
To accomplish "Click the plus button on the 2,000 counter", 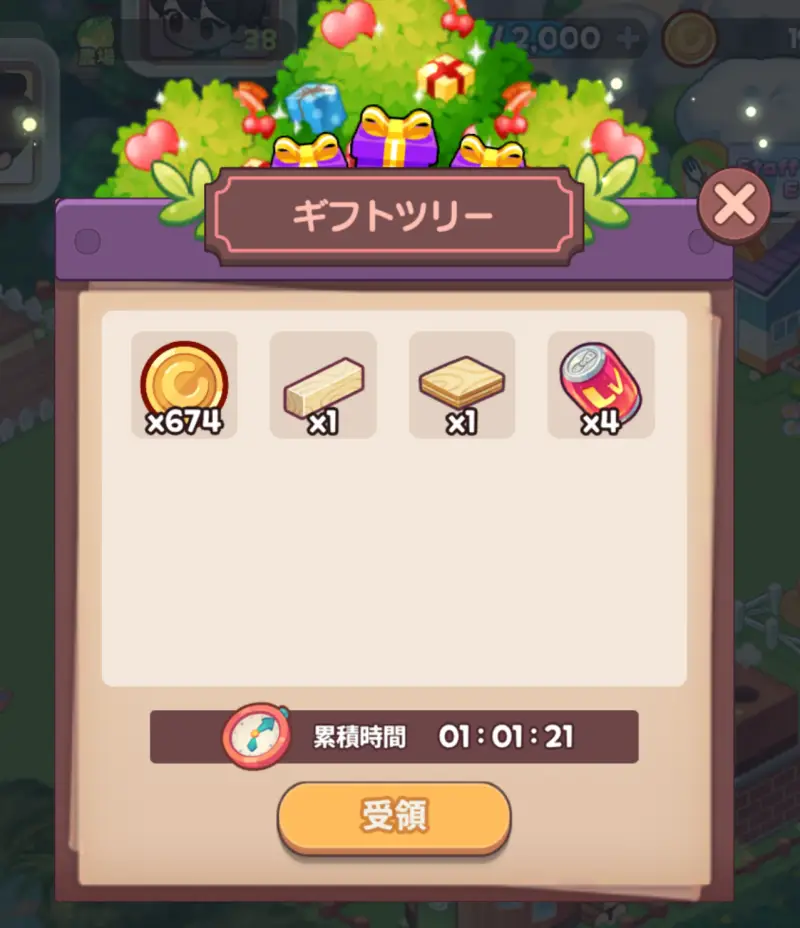I will (626, 36).
